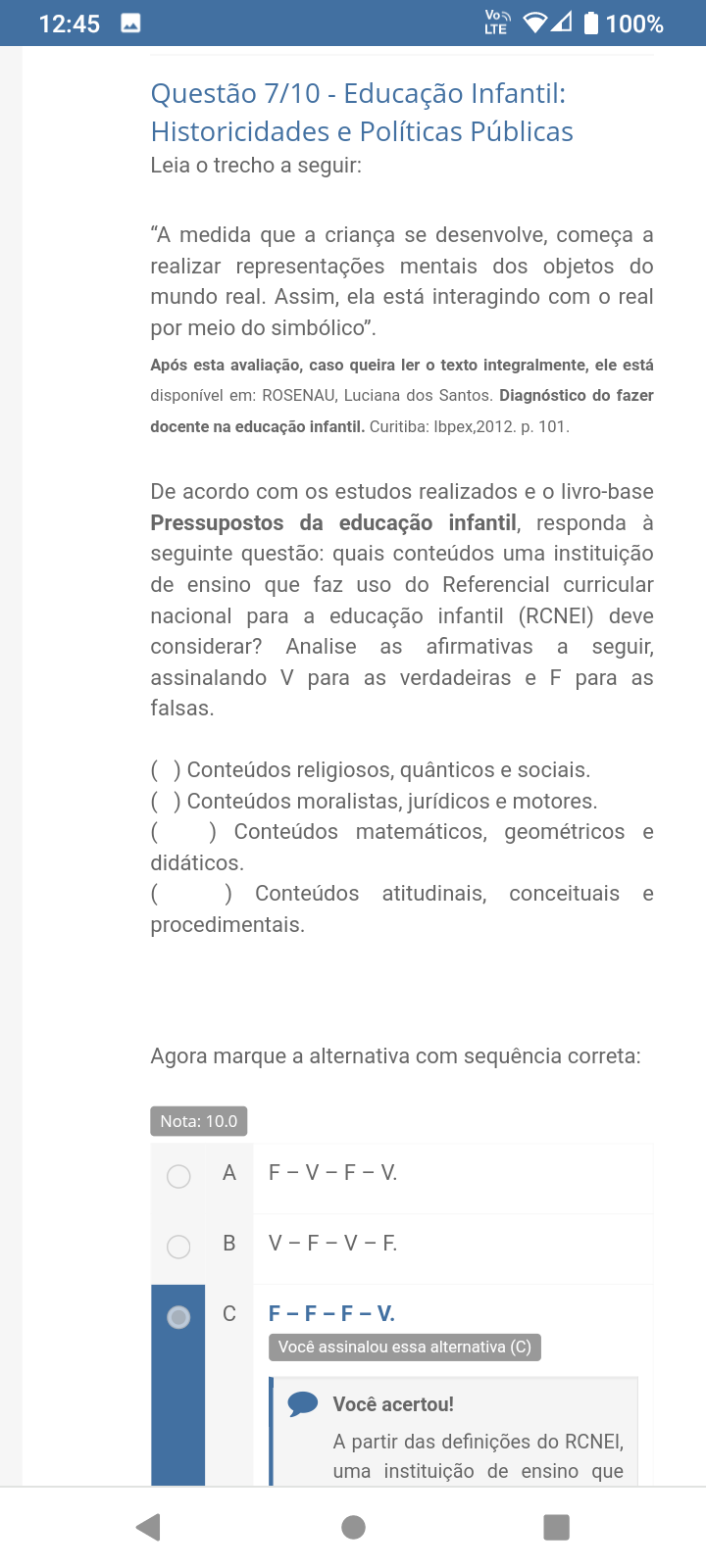Select answer option A radio button

[x=178, y=1175]
